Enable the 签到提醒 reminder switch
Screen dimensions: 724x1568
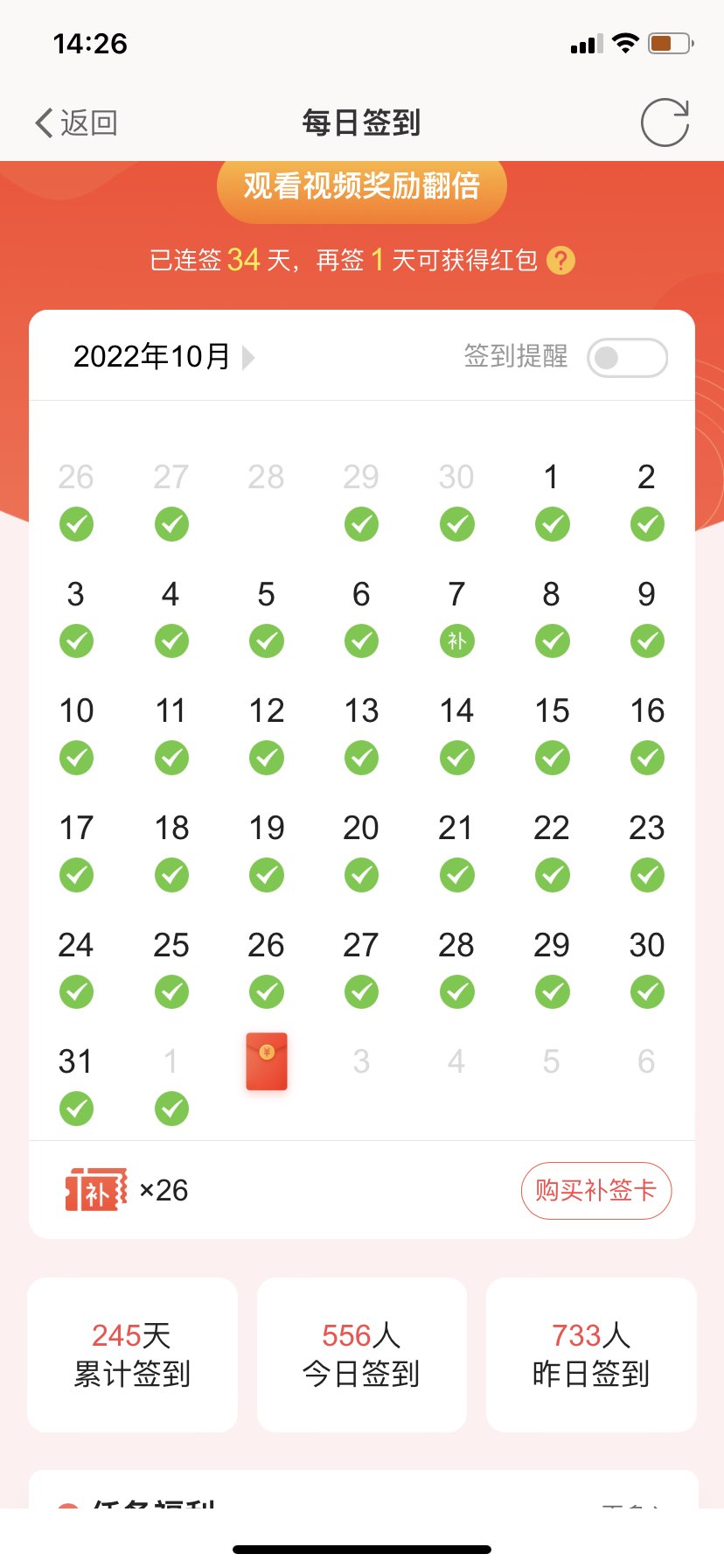(627, 357)
